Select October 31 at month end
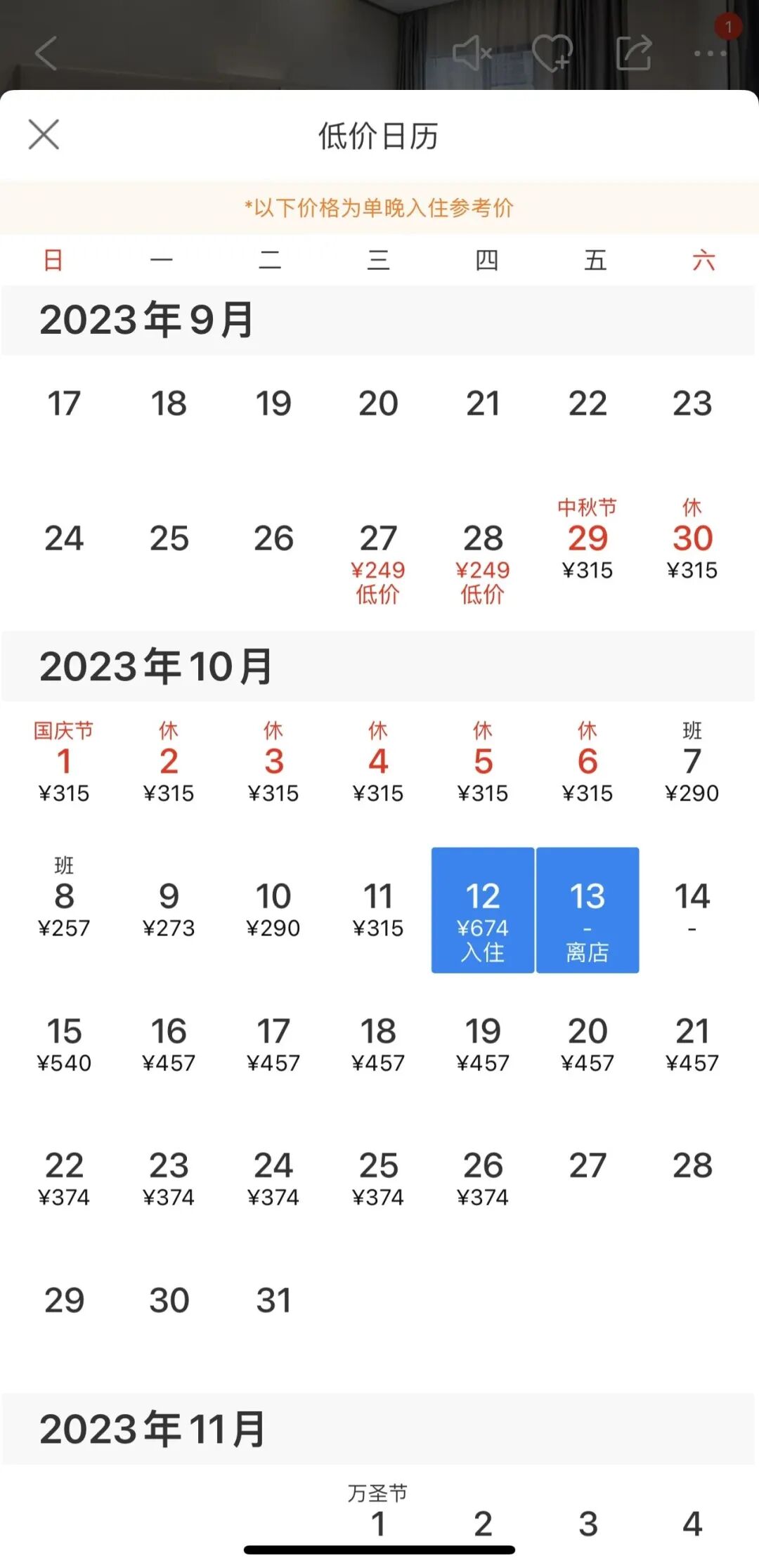This screenshot has width=759, height=1568. (273, 1300)
